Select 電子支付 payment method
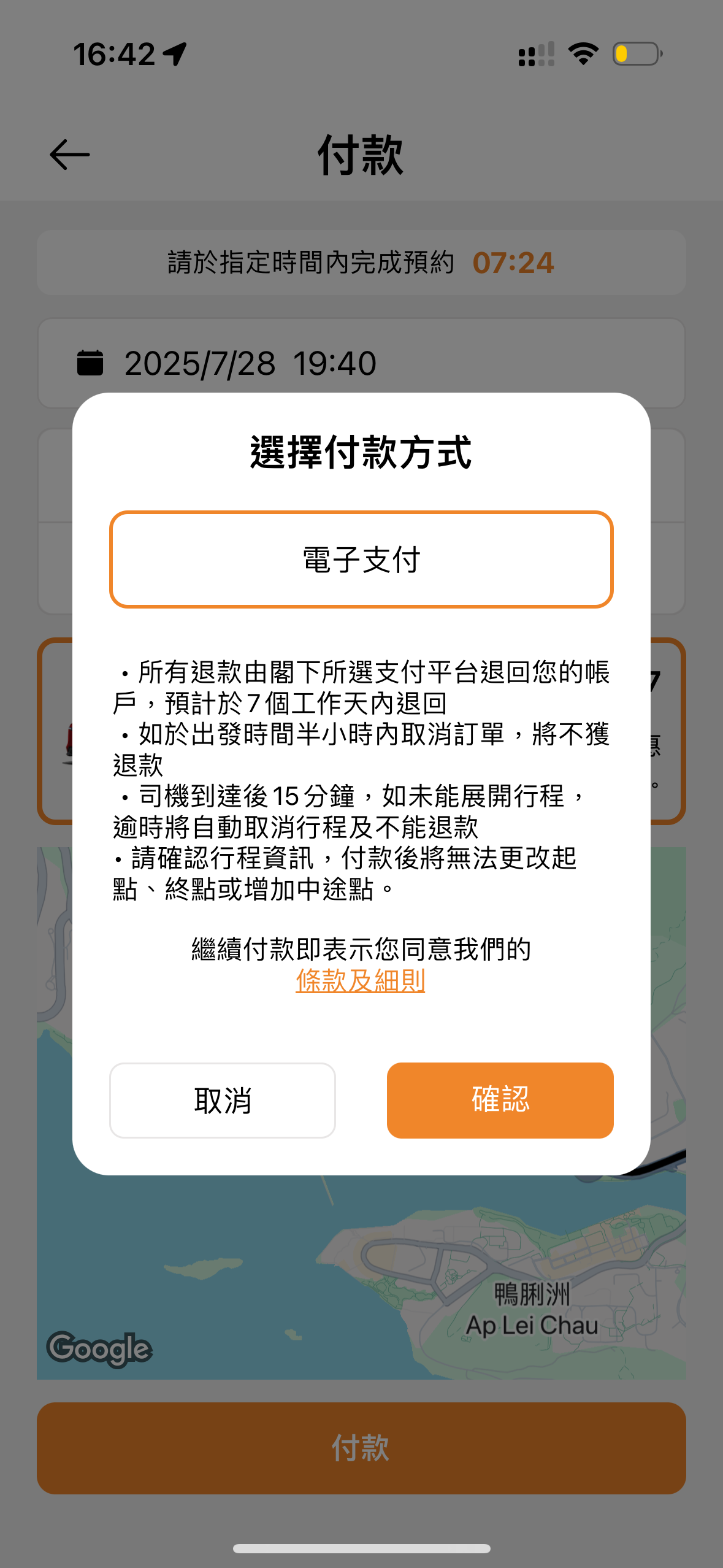The height and width of the screenshot is (1568, 723). pyautogui.click(x=361, y=559)
